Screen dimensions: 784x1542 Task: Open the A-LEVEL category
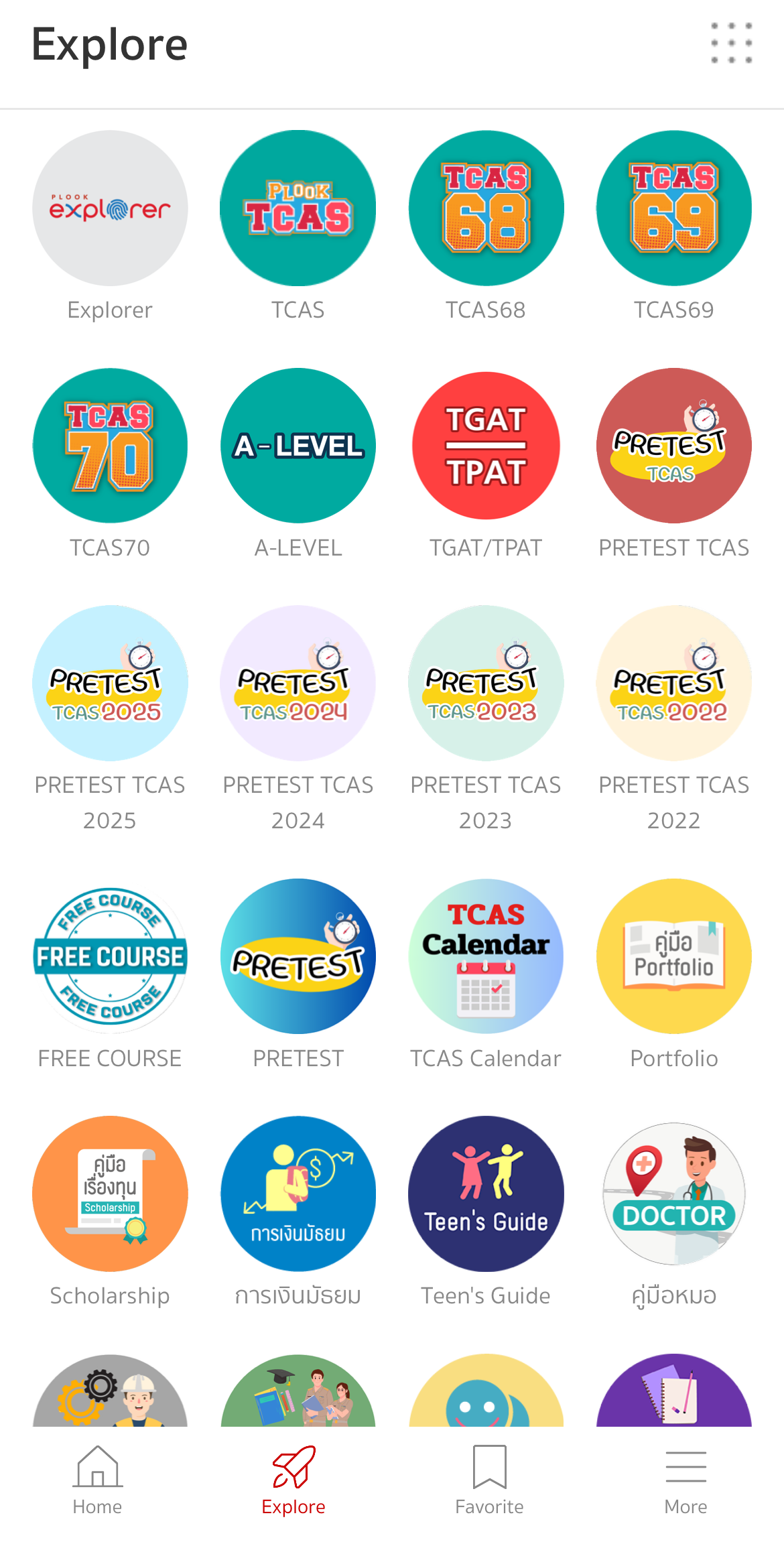coord(298,446)
